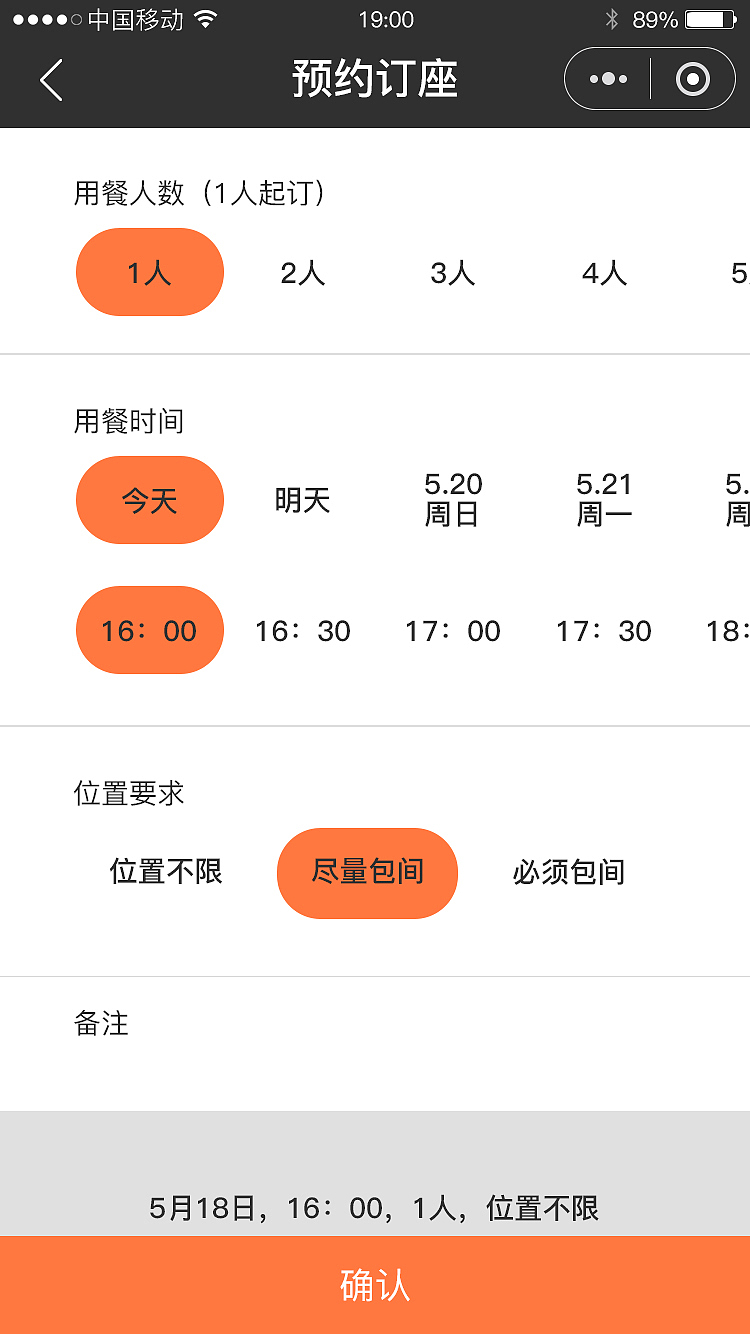
Task: Tap the 备注 remarks field
Action: pos(375,1045)
